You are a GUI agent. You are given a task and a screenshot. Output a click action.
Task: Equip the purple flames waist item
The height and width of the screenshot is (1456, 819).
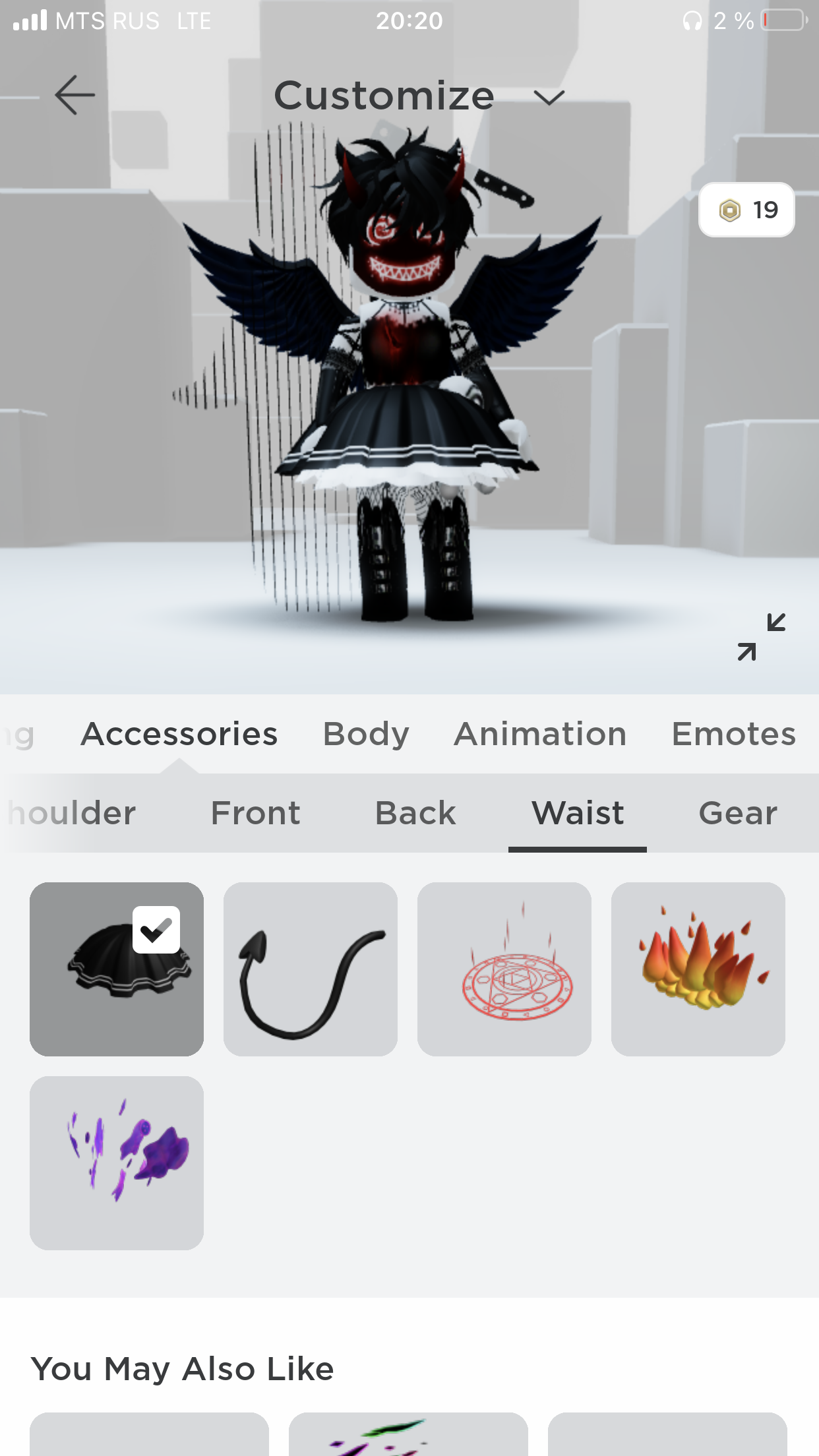(x=117, y=1163)
